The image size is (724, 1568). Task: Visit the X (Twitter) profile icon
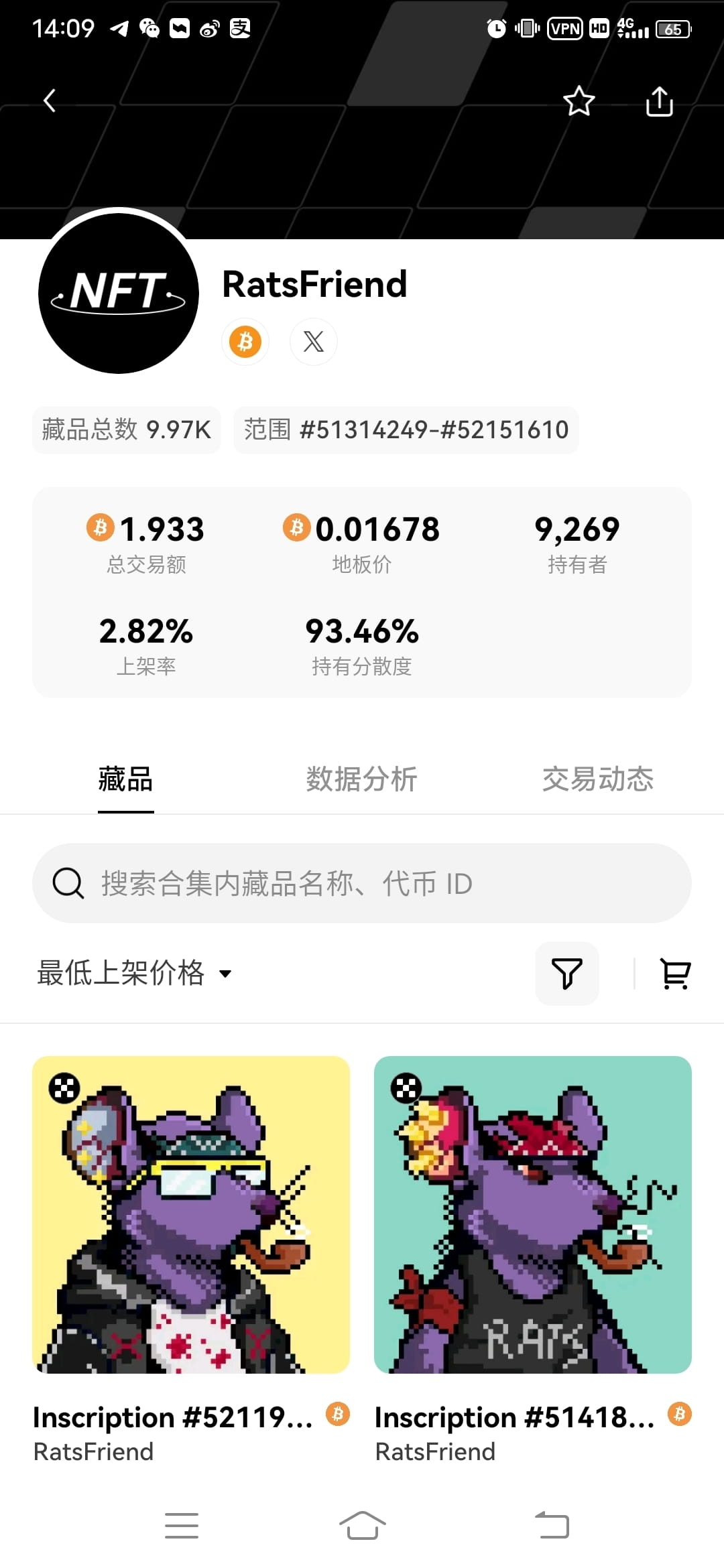point(313,342)
